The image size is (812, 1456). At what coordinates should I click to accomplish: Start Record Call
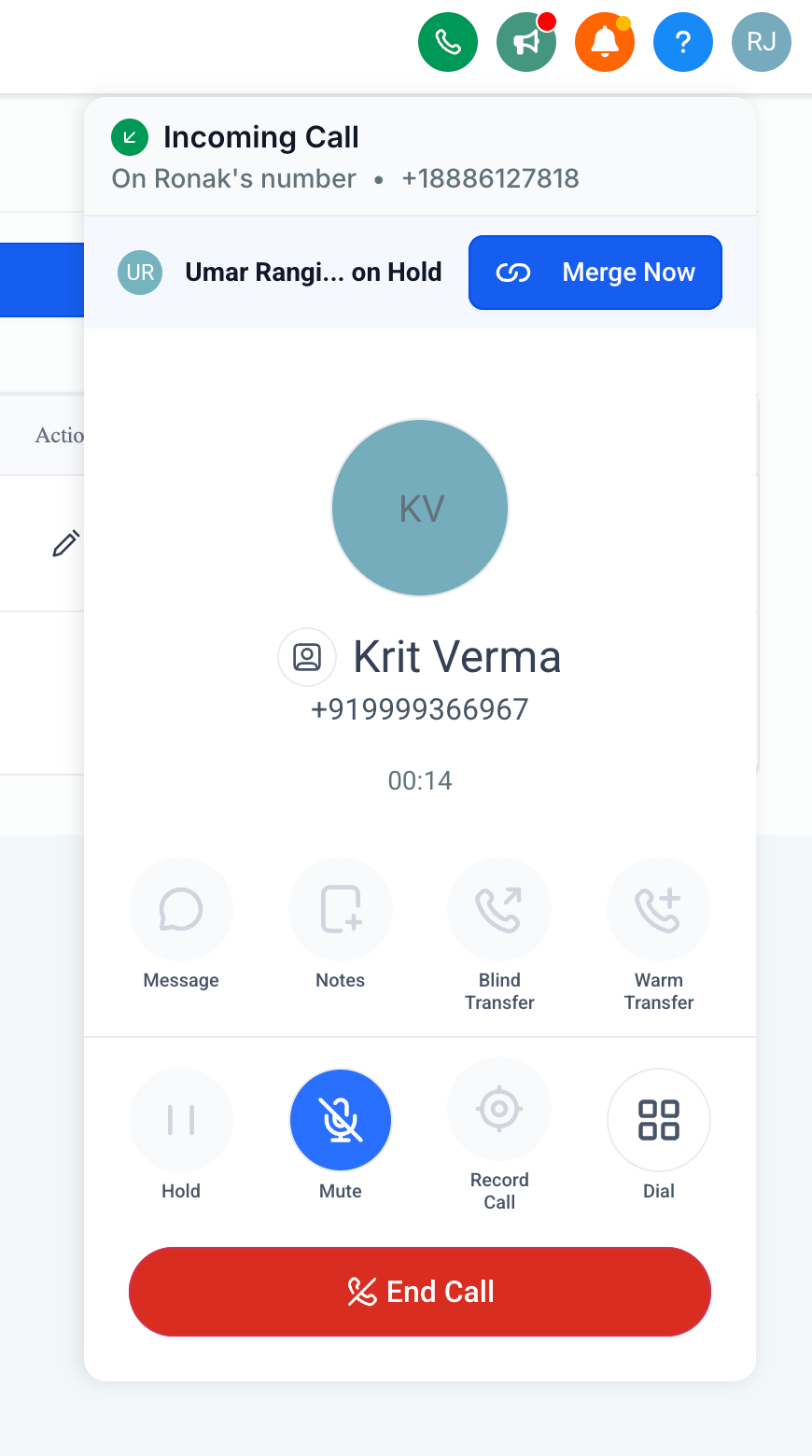click(x=499, y=1109)
